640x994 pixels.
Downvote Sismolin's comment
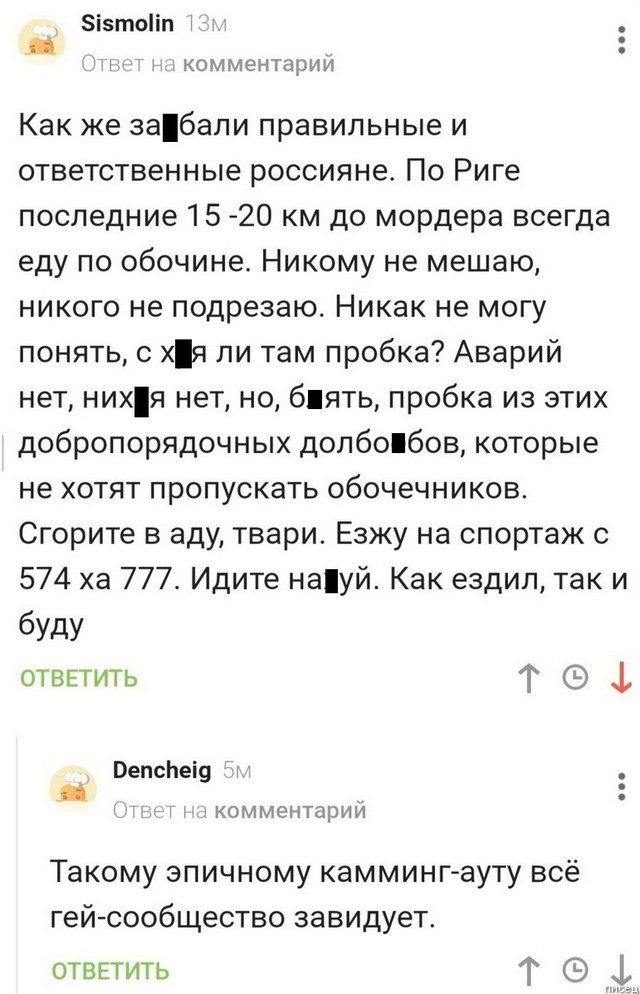pyautogui.click(x=621, y=679)
